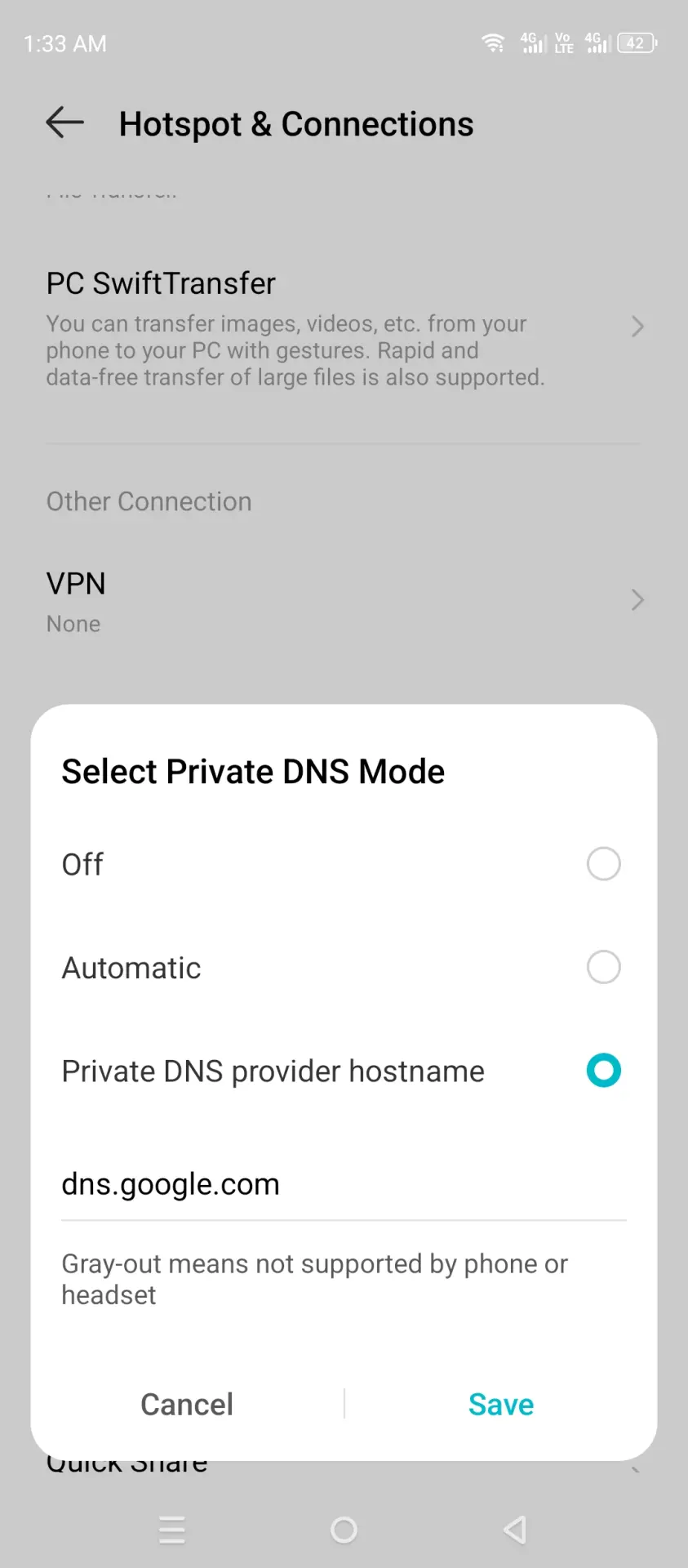This screenshot has height=1568, width=688.
Task: Open recent apps from navigation bar
Action: point(172,1530)
